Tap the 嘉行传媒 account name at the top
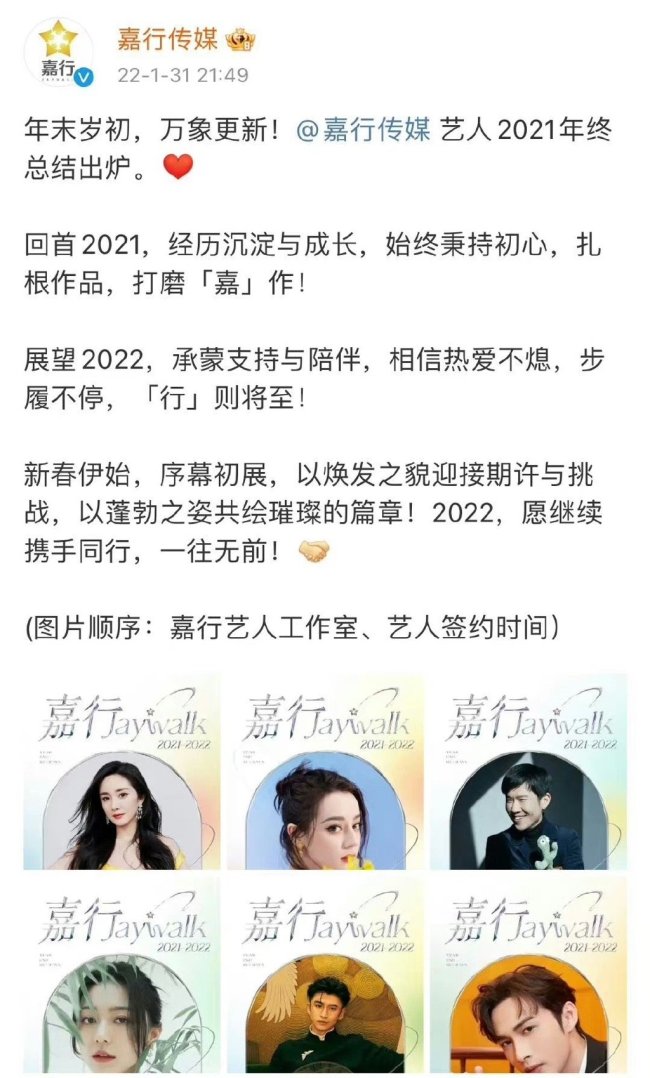The width and height of the screenshot is (650, 1078). point(167,40)
